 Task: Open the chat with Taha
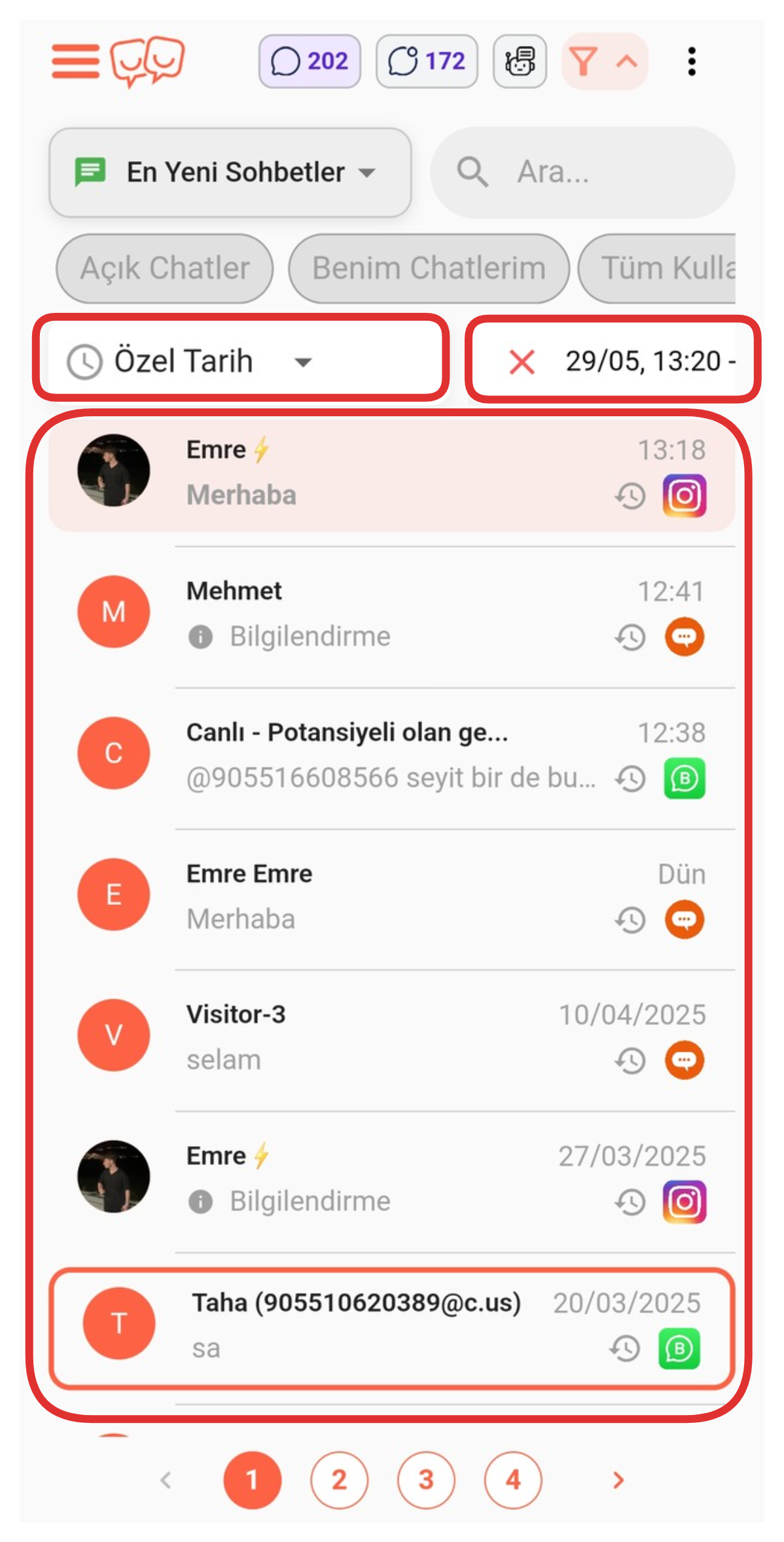[391, 1325]
